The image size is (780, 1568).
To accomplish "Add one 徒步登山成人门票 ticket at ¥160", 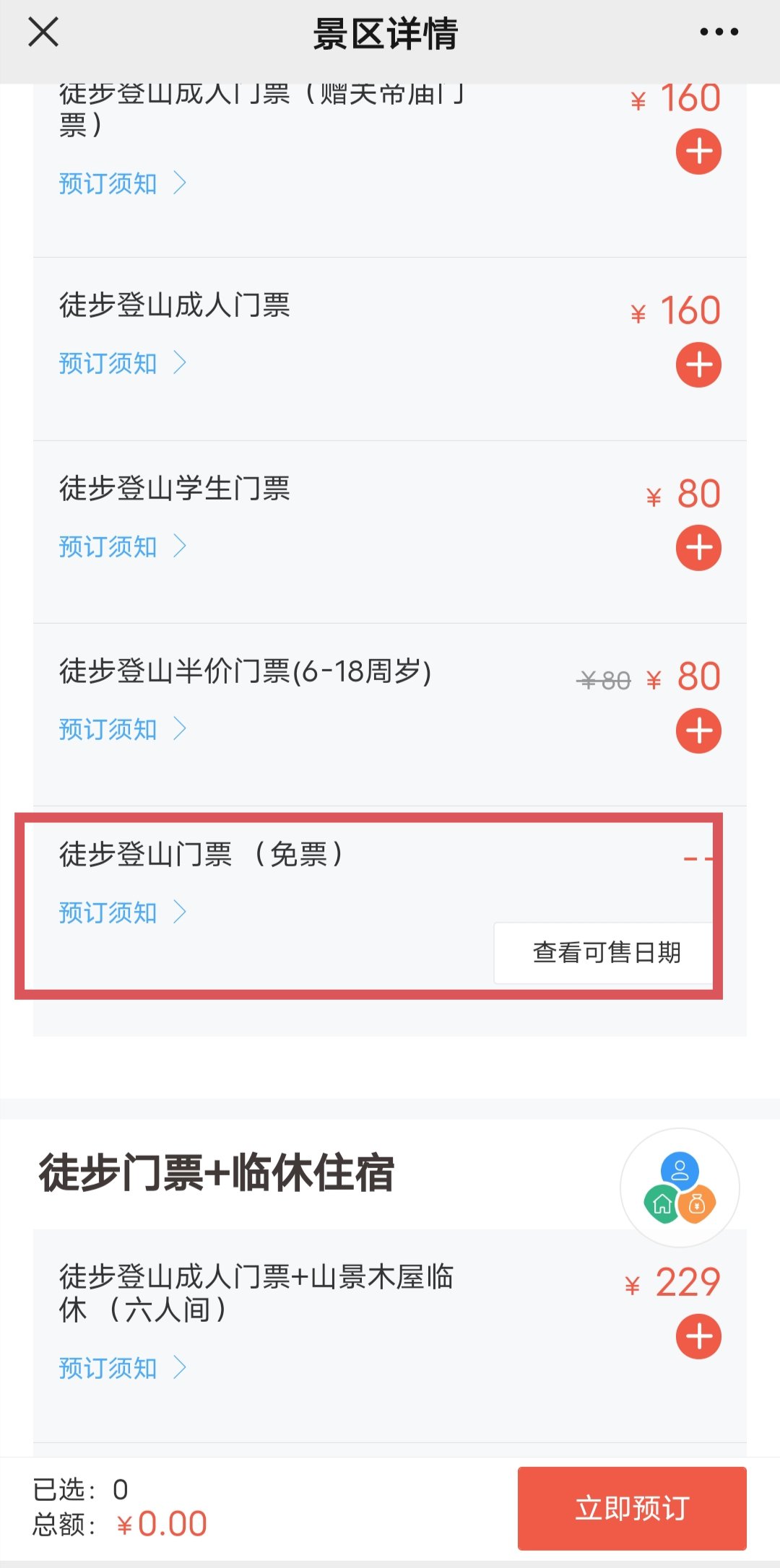I will pos(698,365).
